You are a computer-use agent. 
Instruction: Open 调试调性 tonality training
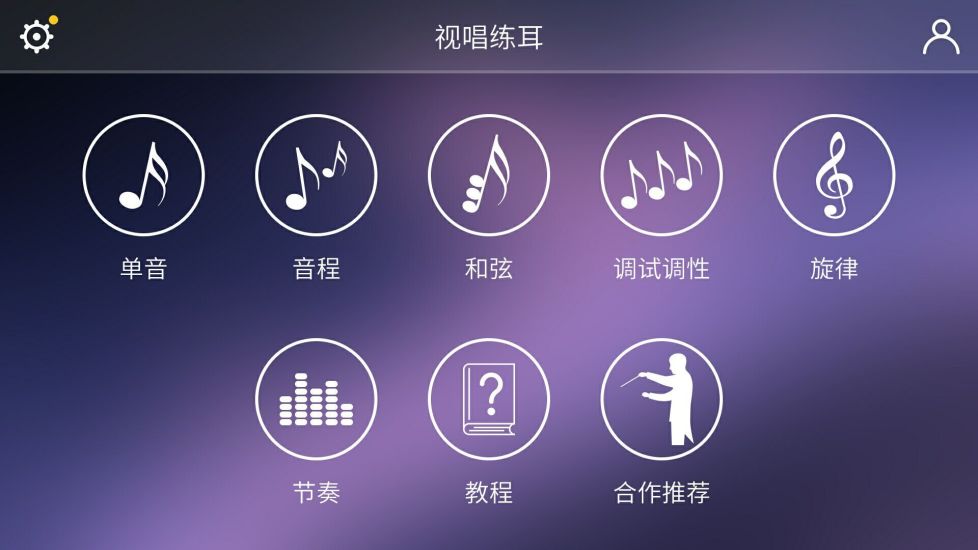661,175
